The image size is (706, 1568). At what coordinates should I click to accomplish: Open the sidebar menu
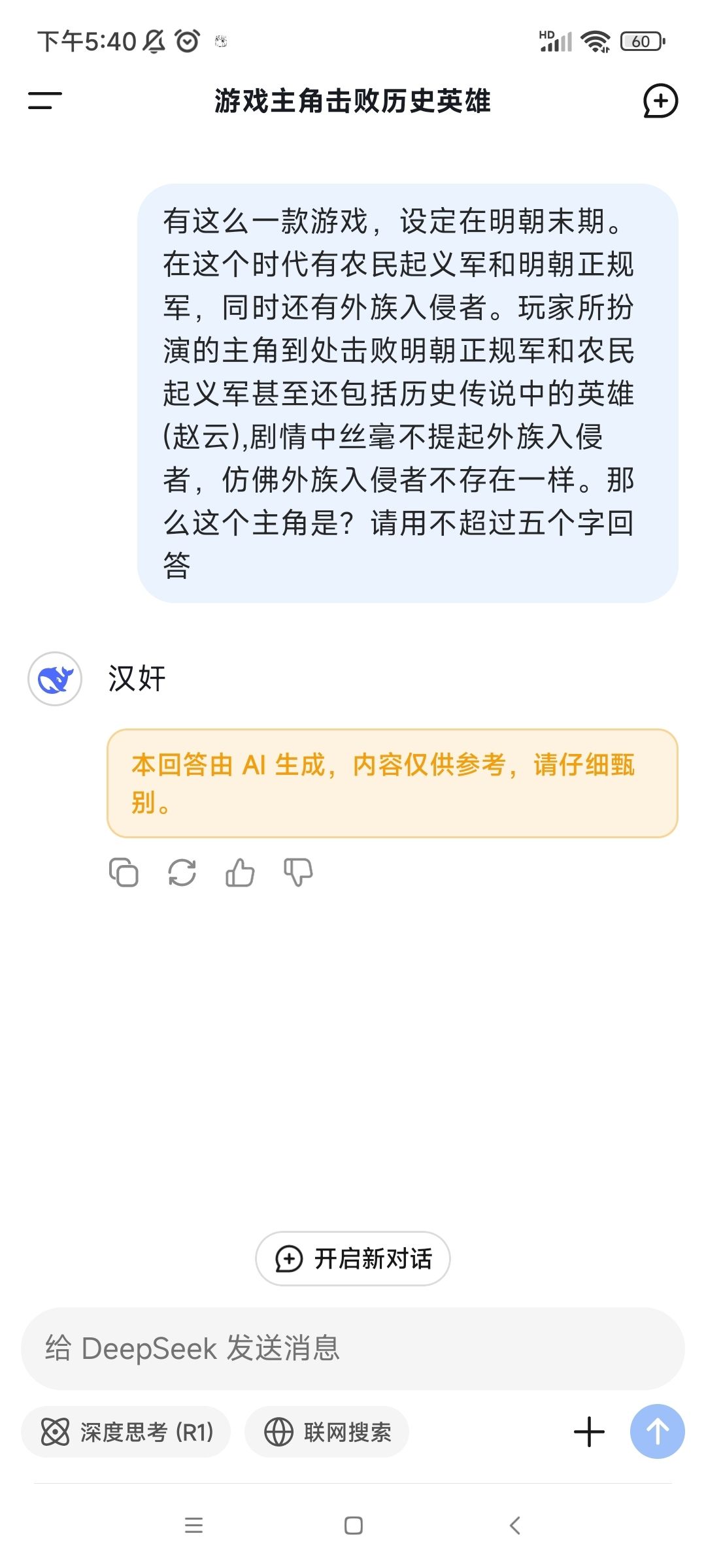pyautogui.click(x=45, y=101)
